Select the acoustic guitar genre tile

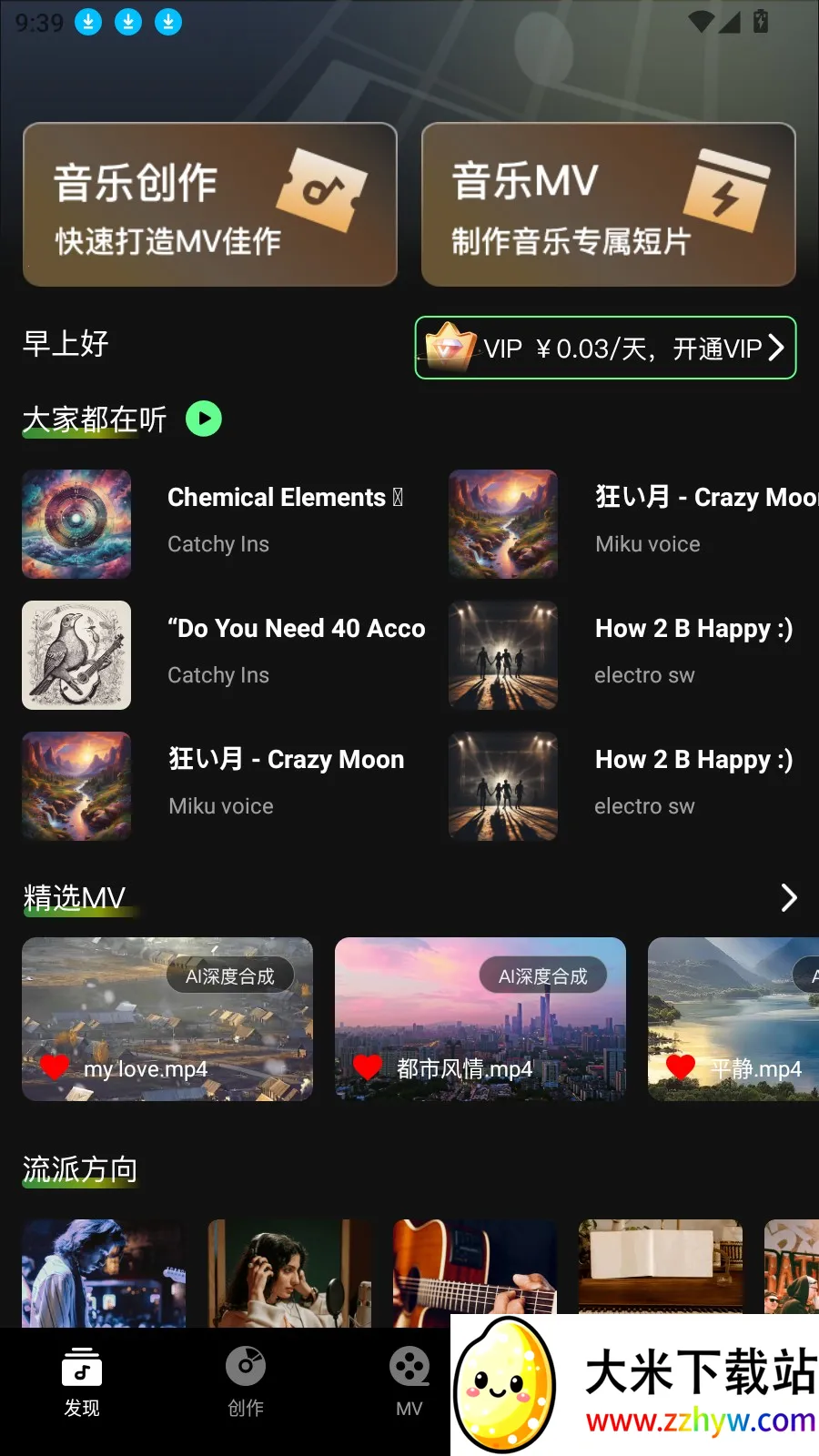[475, 1272]
